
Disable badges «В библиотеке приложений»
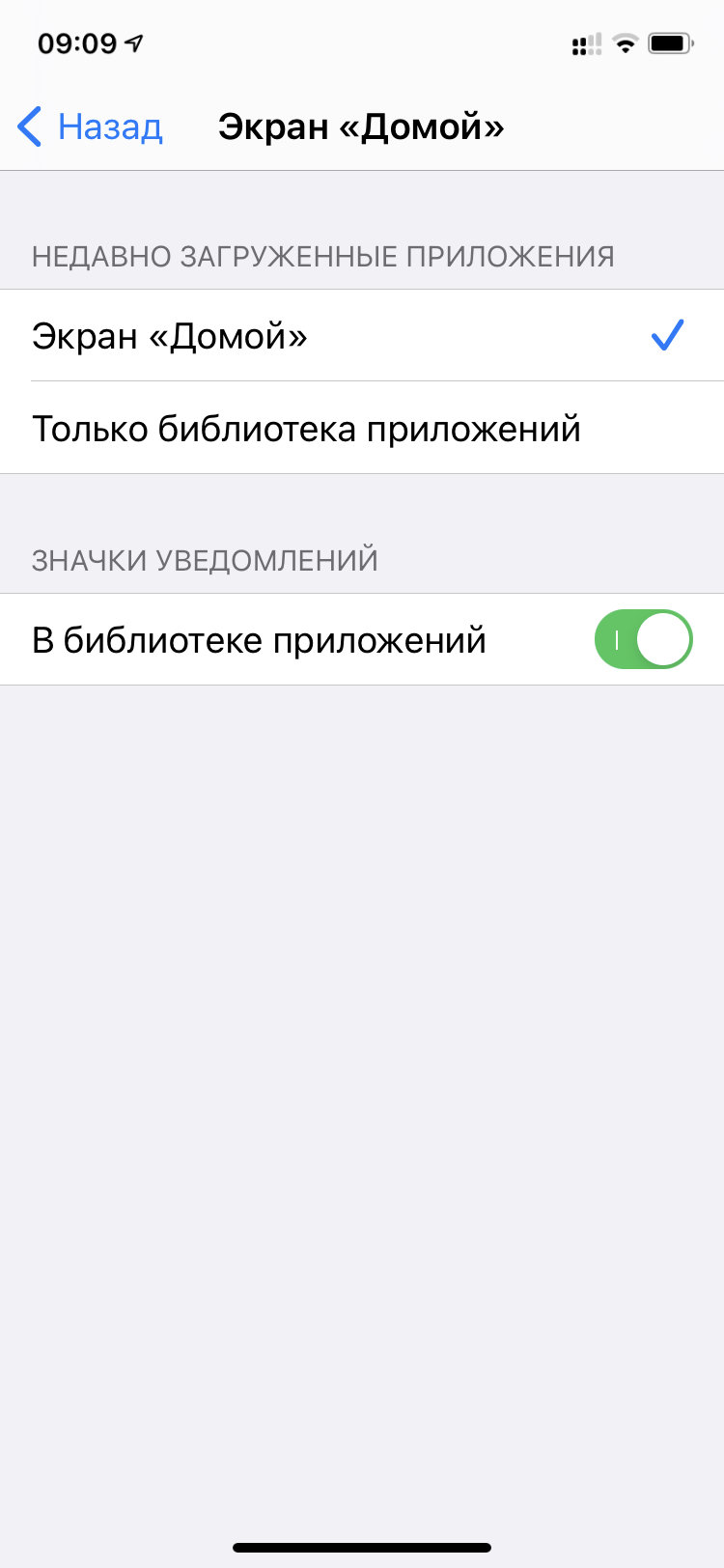[x=643, y=639]
